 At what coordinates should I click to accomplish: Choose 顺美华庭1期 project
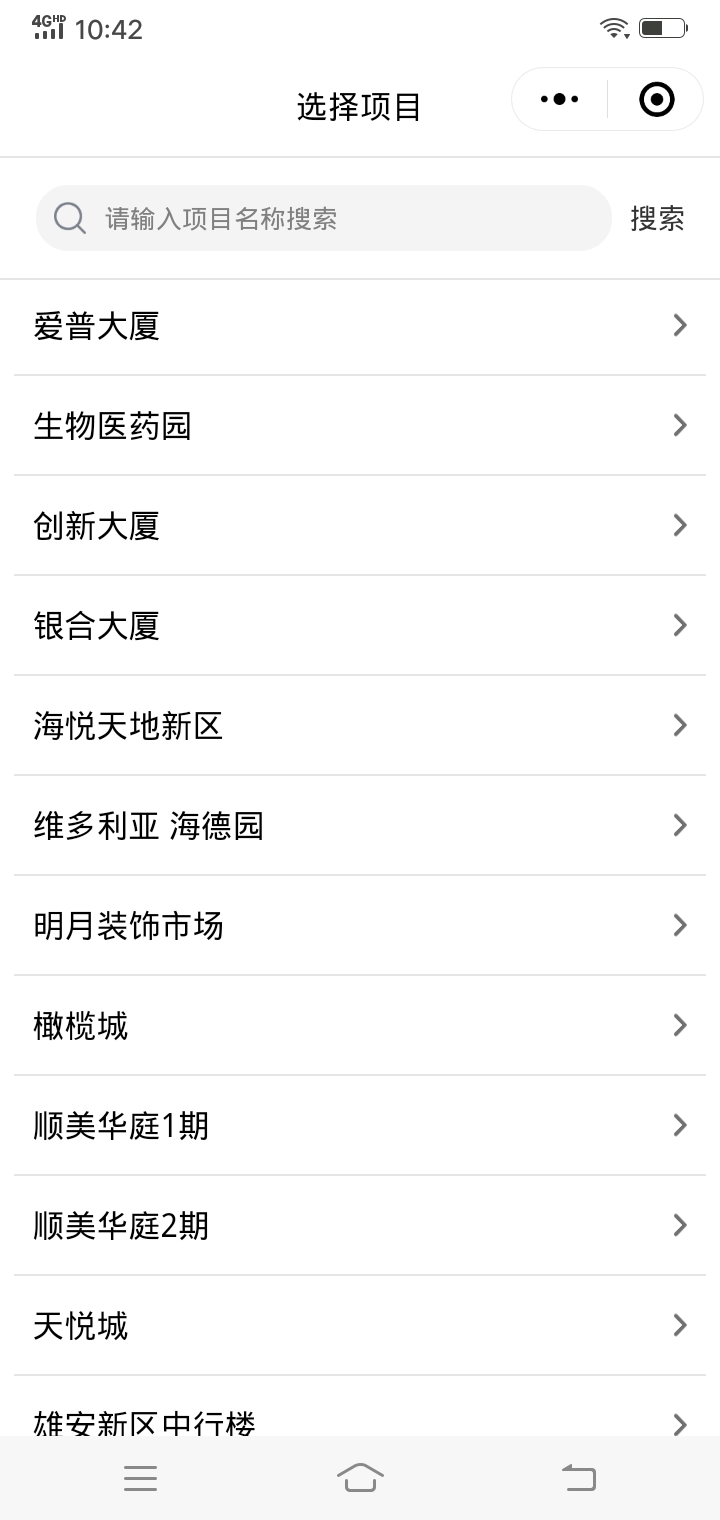[360, 1126]
